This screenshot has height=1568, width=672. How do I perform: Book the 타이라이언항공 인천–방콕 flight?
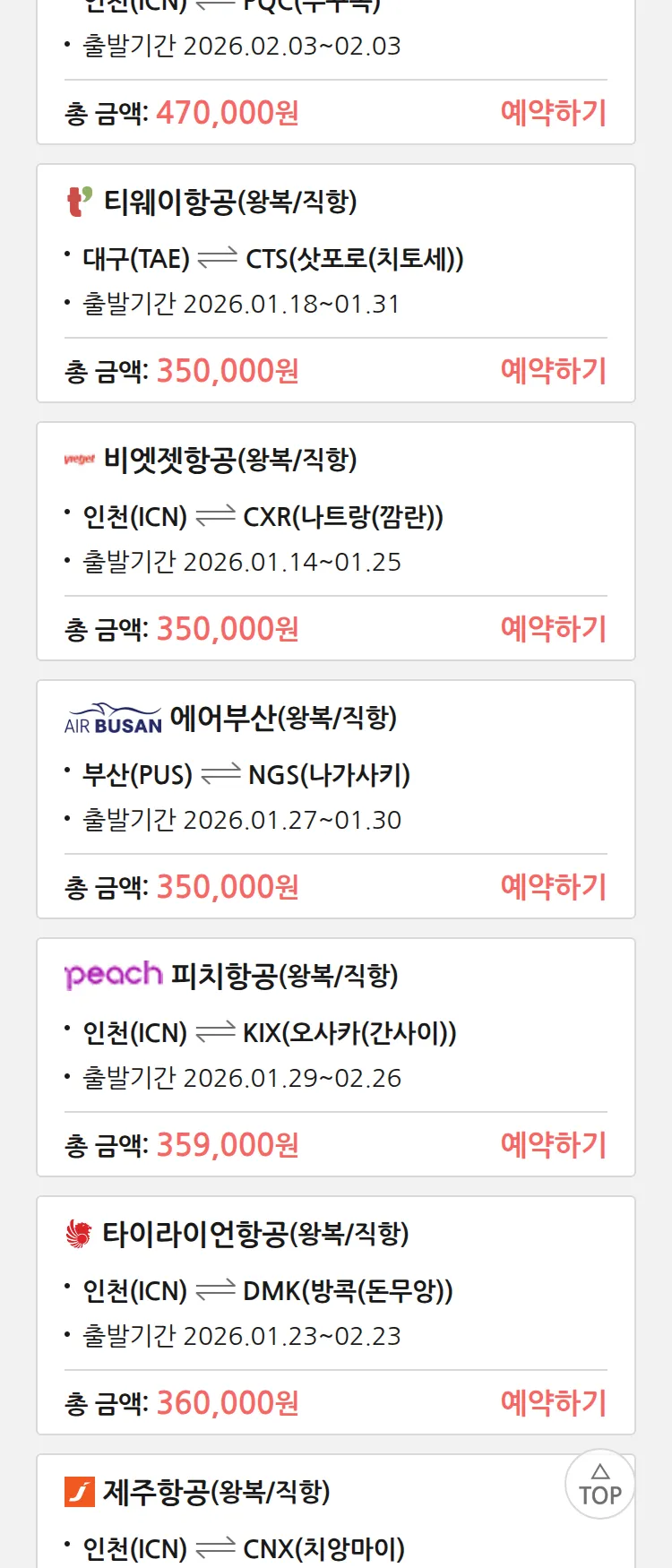(553, 1403)
